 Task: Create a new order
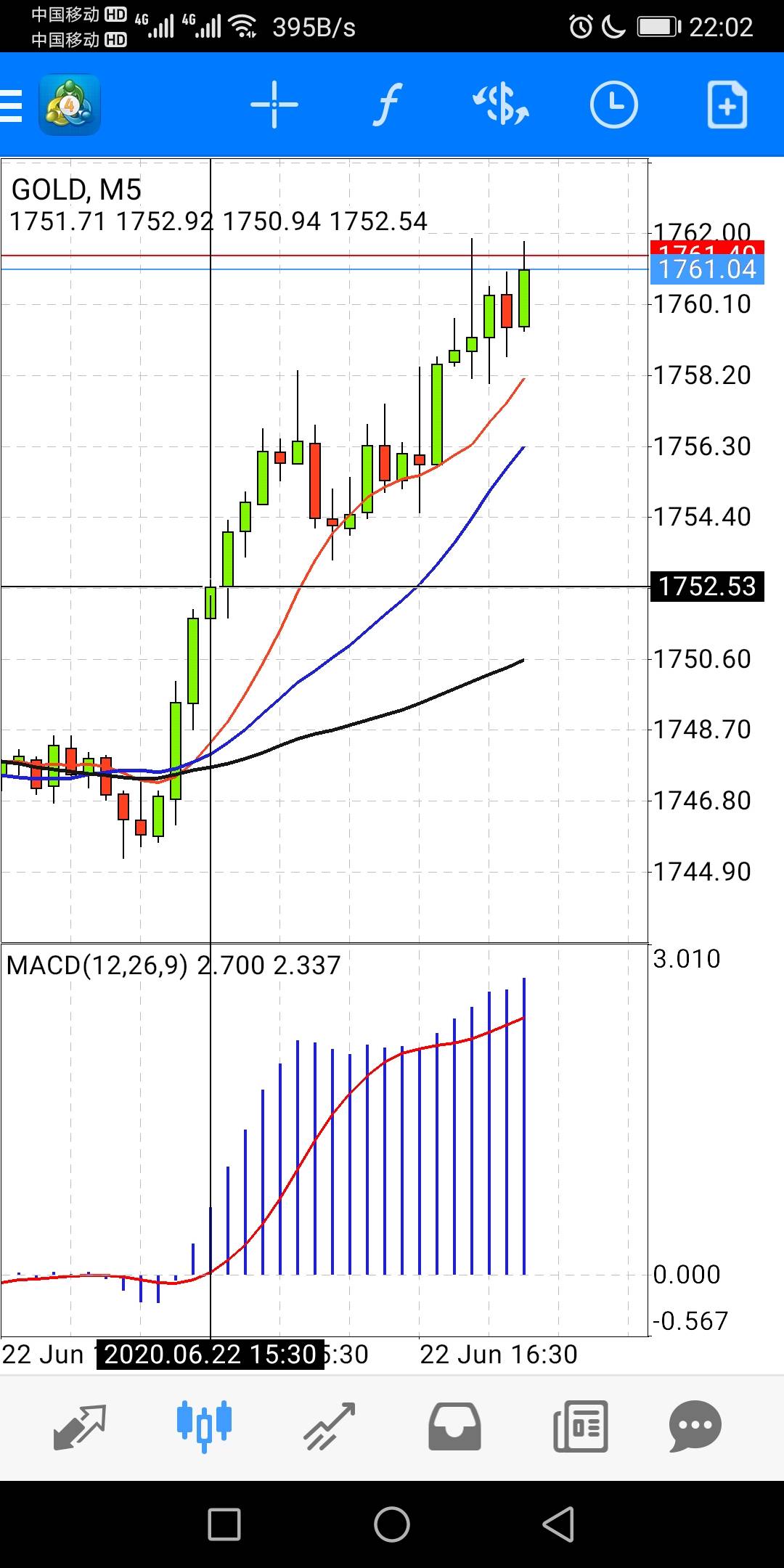(x=727, y=105)
